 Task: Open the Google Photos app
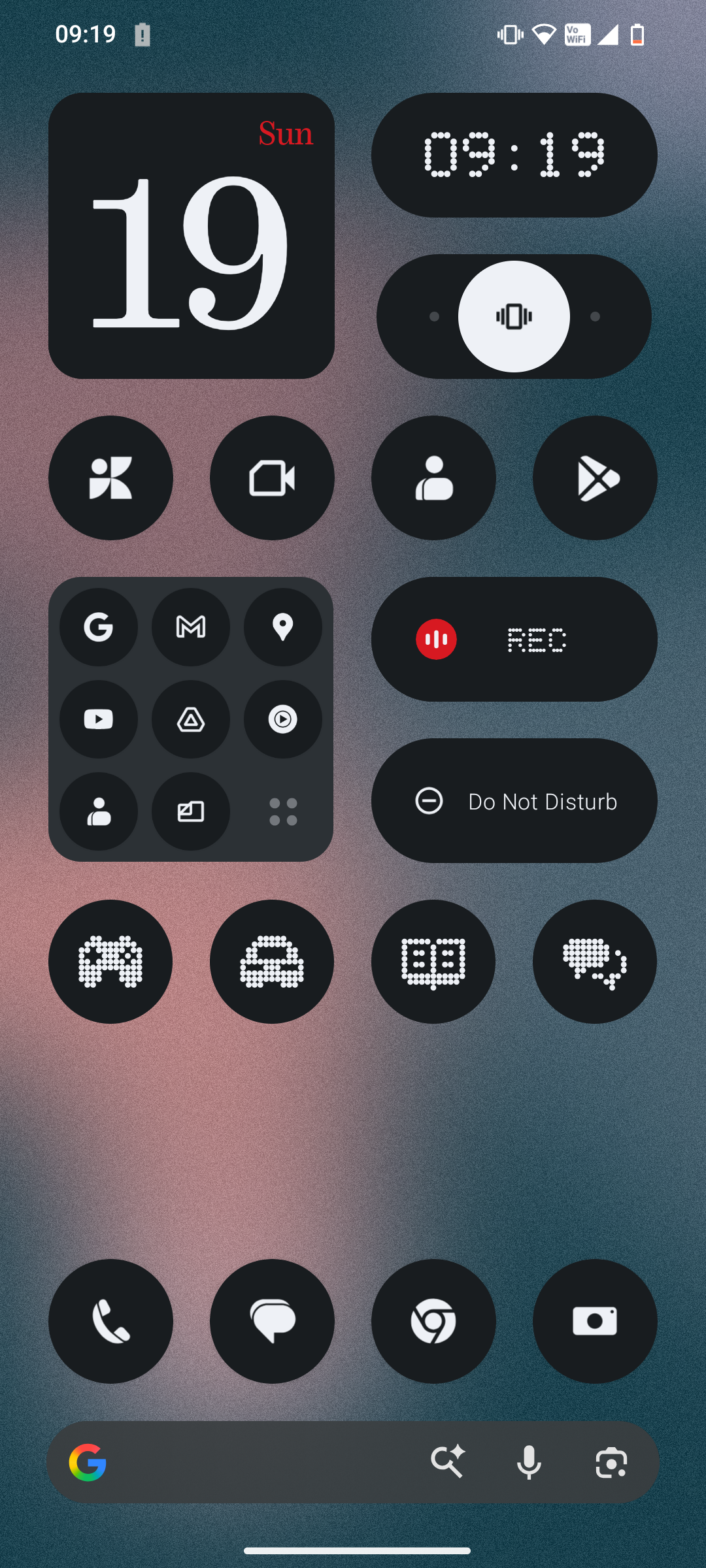110,478
